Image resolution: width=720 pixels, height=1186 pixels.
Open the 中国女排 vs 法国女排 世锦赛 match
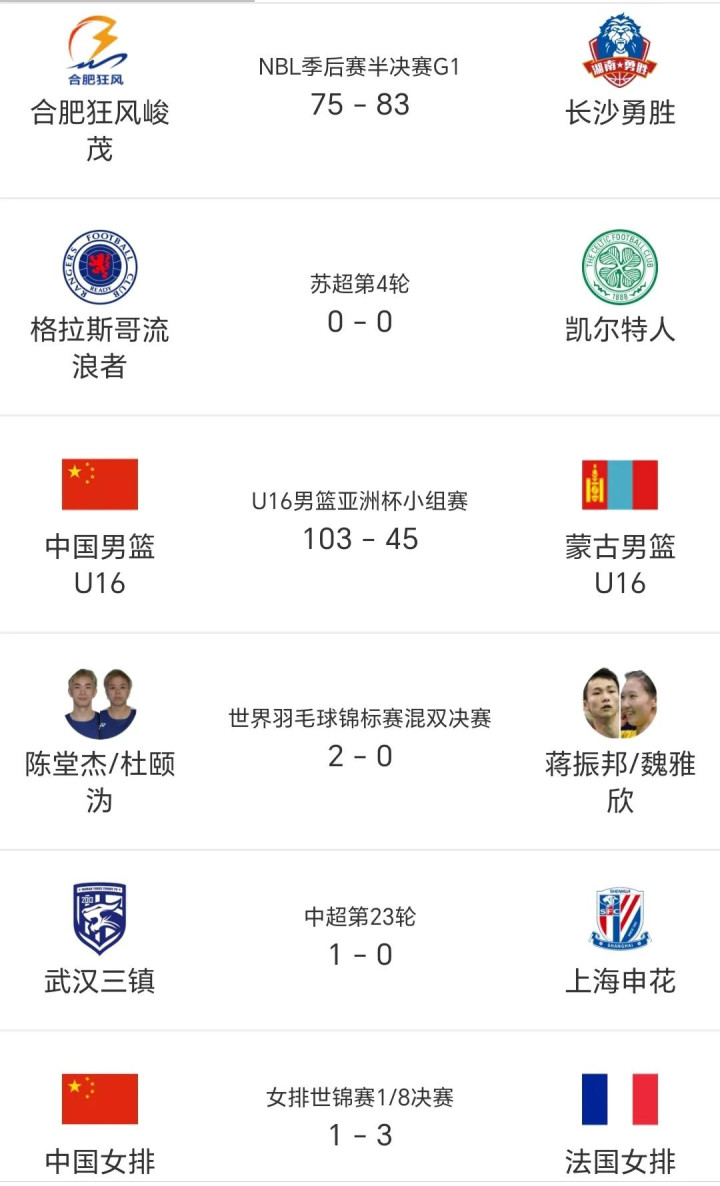(360, 1109)
